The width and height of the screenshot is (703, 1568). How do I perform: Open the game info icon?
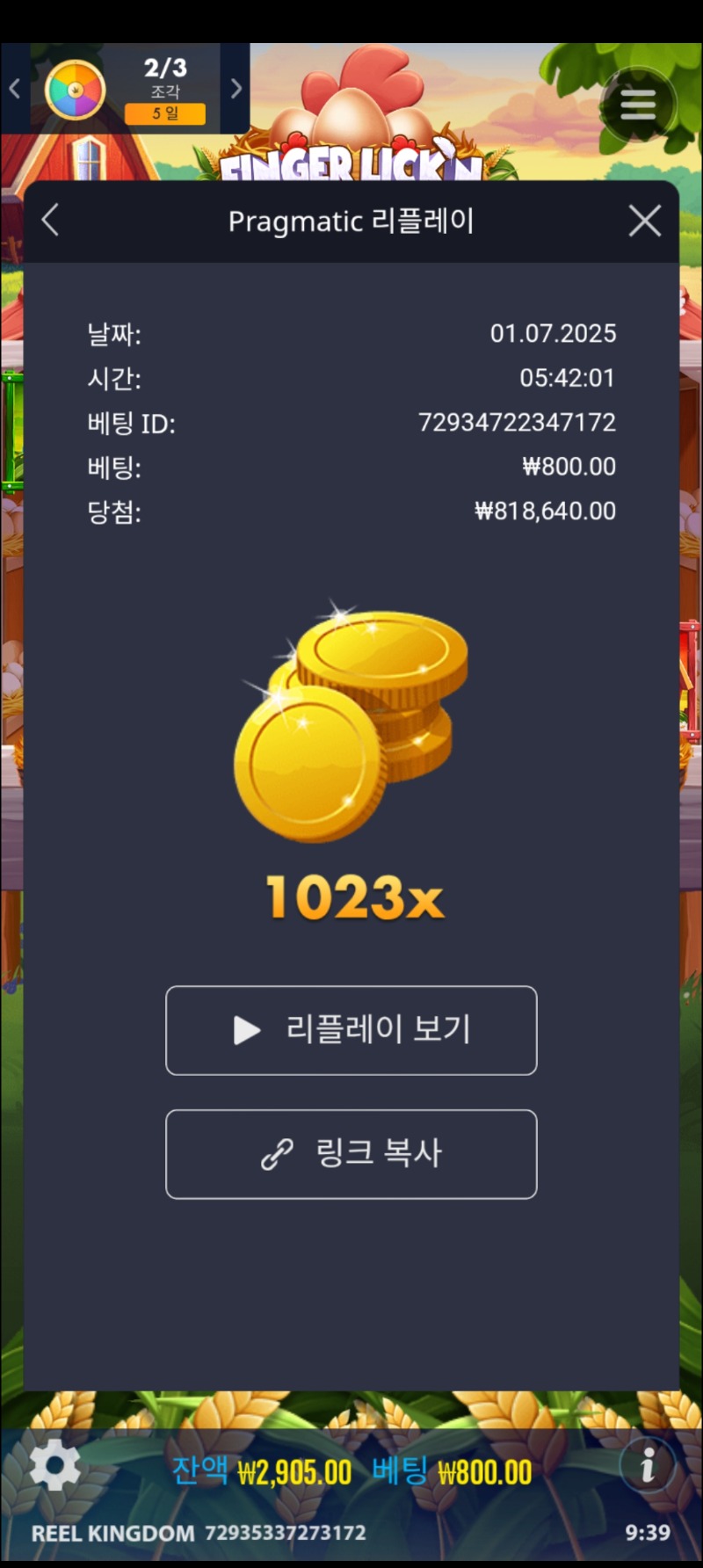[x=648, y=1464]
